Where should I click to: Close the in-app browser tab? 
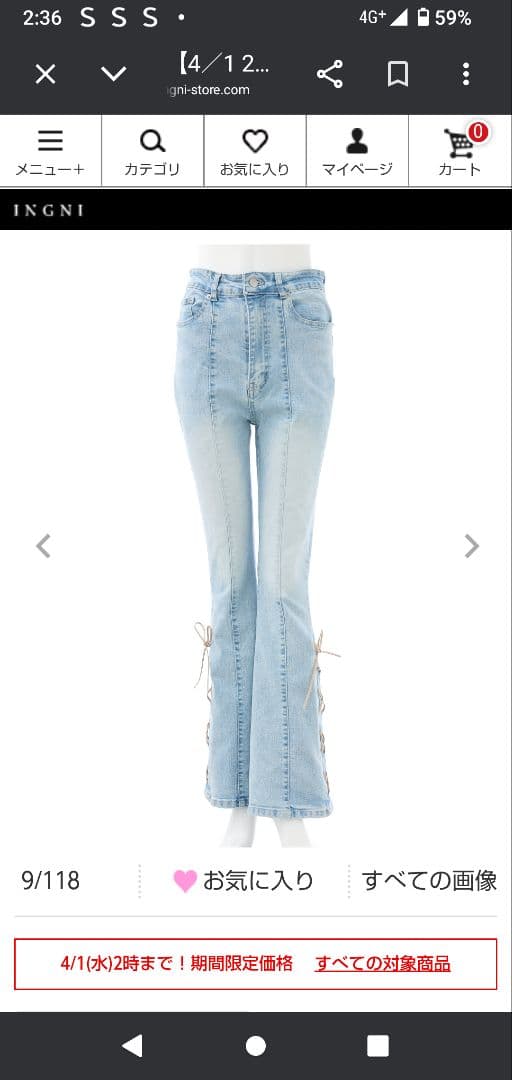point(45,74)
